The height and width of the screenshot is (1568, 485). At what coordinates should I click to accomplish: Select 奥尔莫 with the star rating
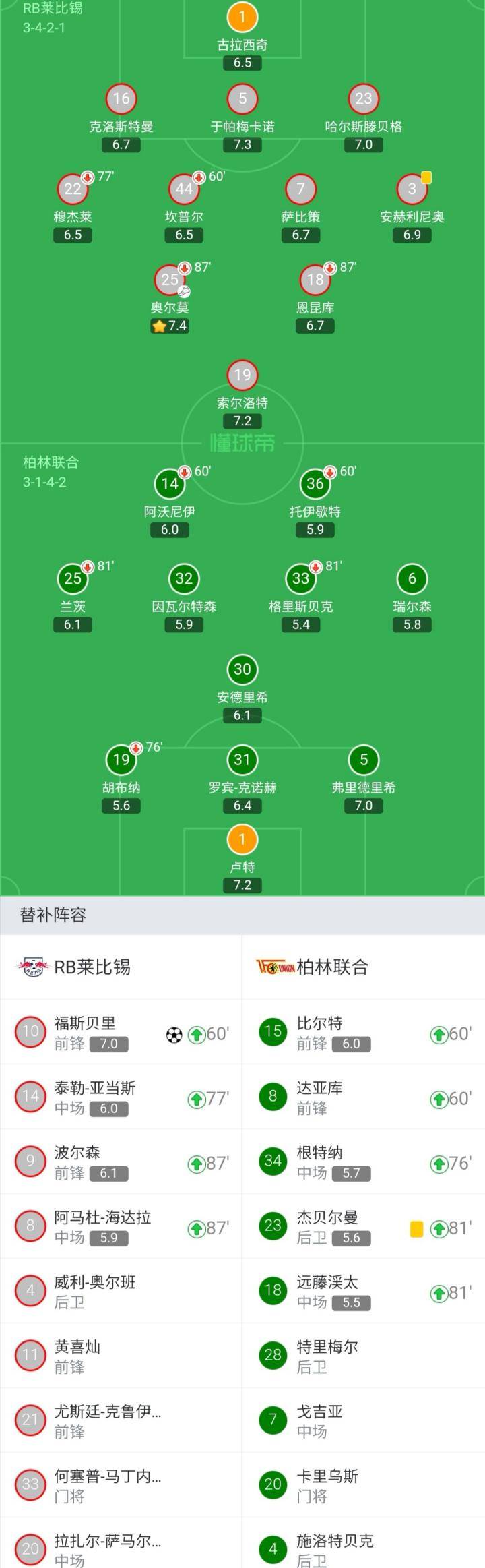point(170,299)
